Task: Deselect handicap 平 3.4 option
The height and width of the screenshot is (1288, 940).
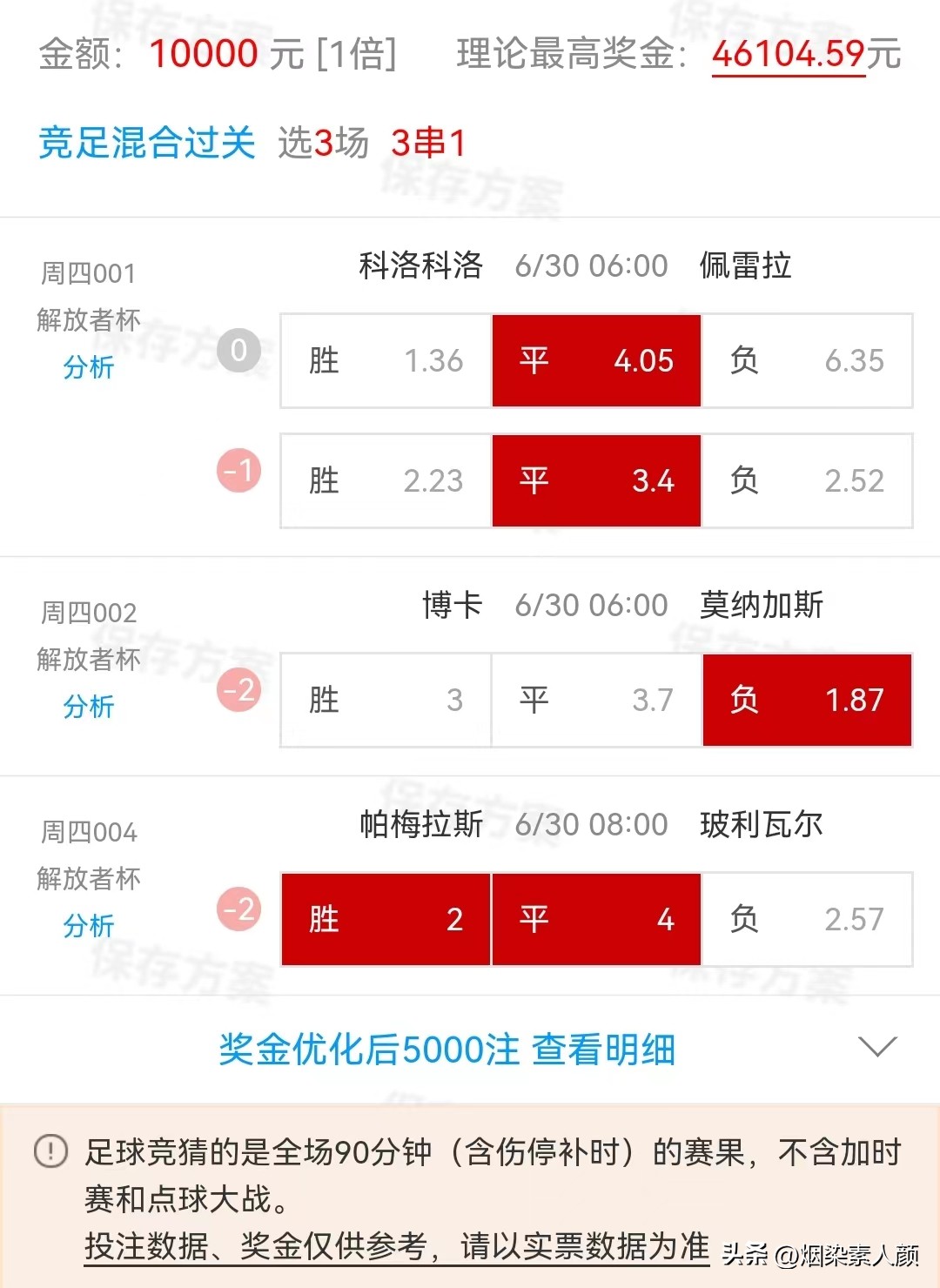Action: (x=596, y=480)
